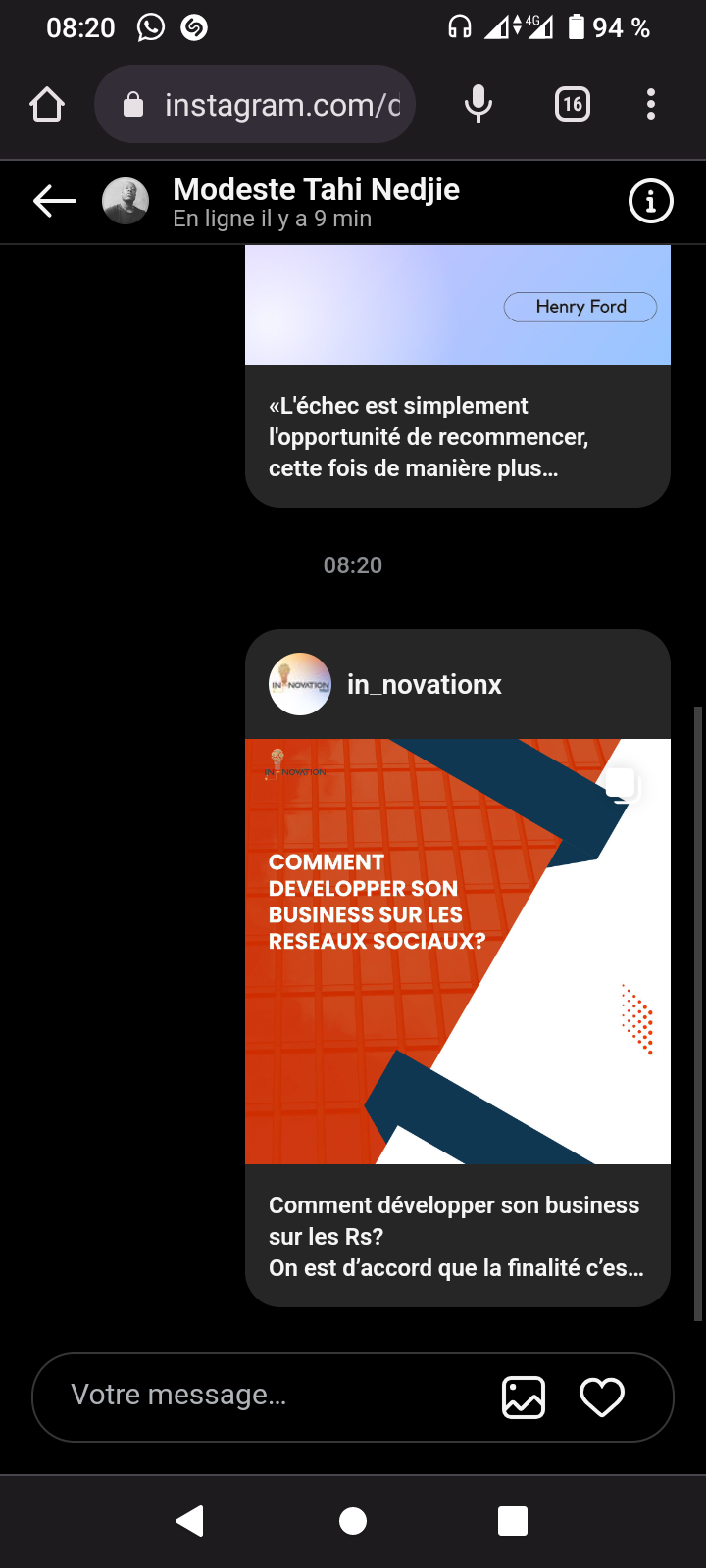Attach a photo from gallery
The image size is (706, 1568).
coord(524,1397)
